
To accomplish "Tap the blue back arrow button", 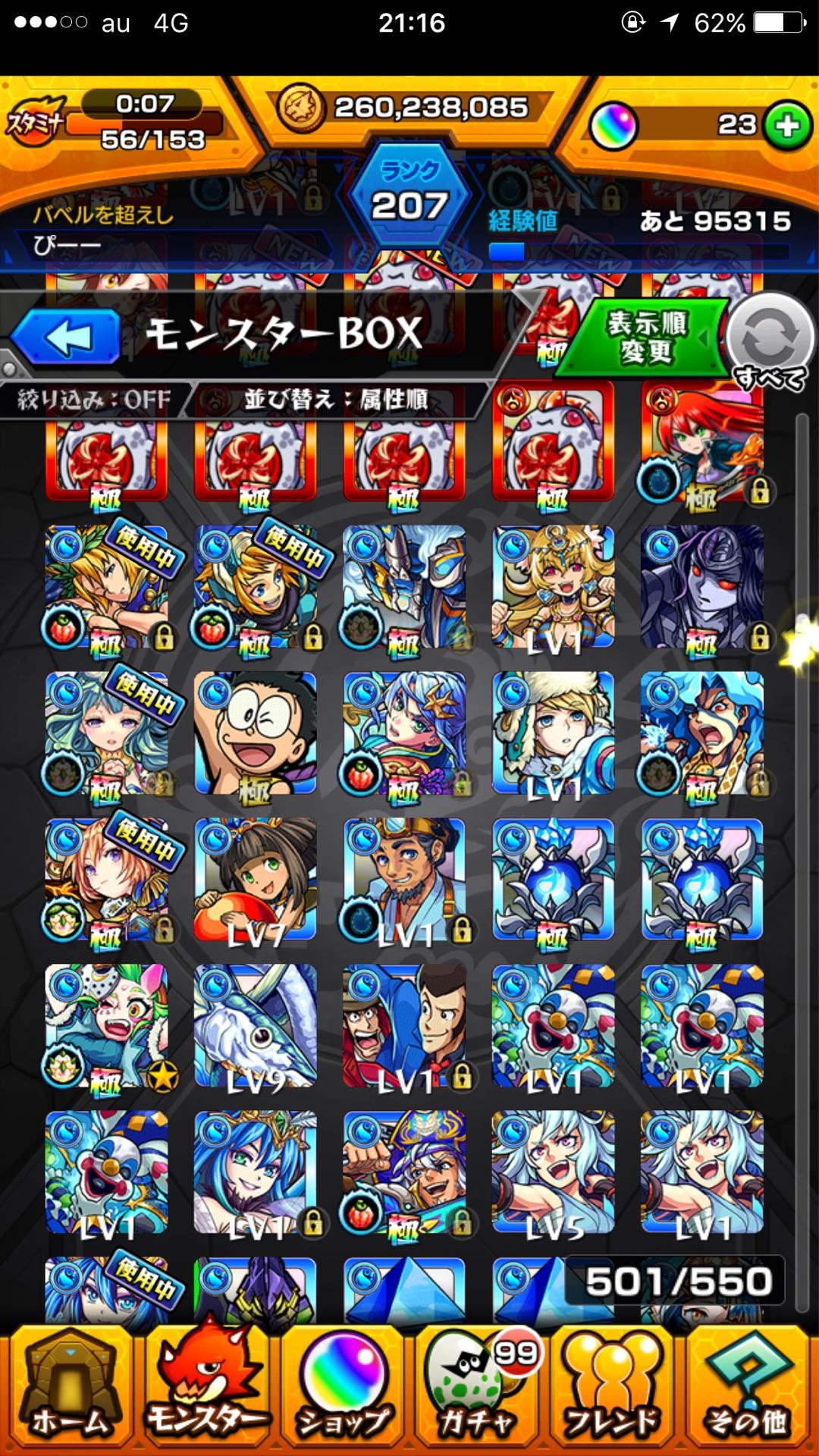I will pos(67,337).
